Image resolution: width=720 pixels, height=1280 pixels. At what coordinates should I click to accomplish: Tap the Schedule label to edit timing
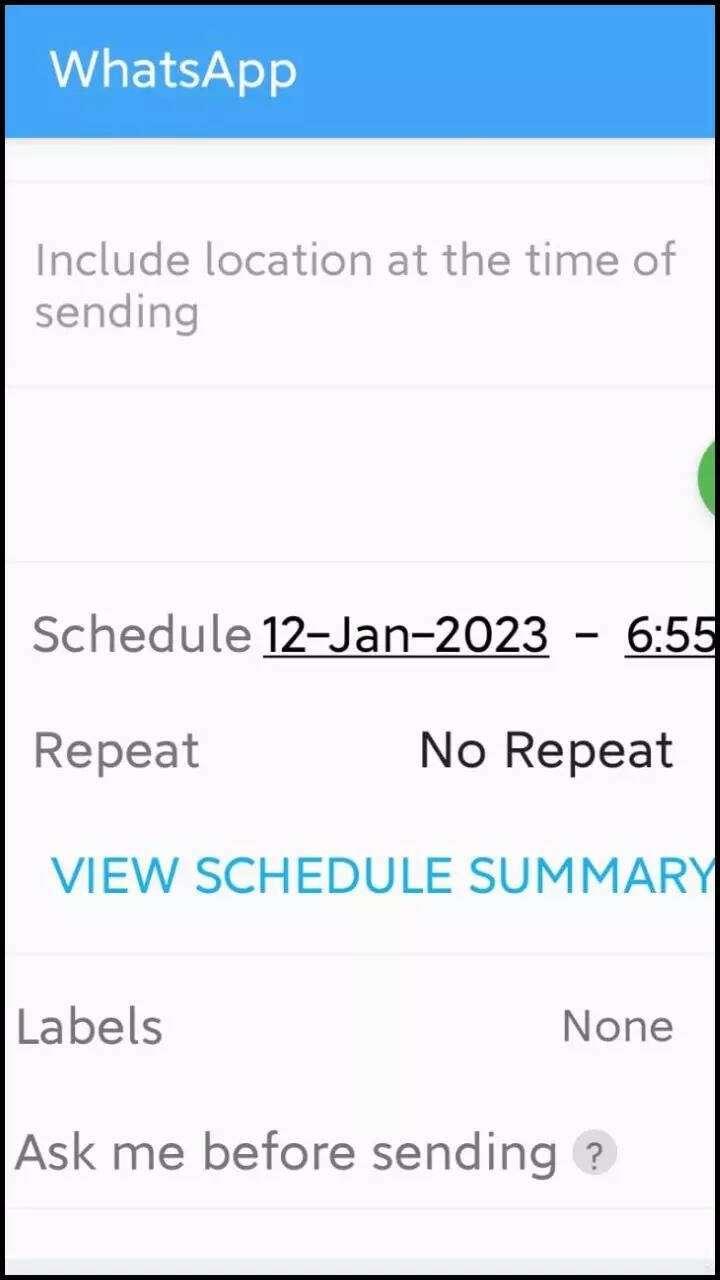tap(140, 635)
